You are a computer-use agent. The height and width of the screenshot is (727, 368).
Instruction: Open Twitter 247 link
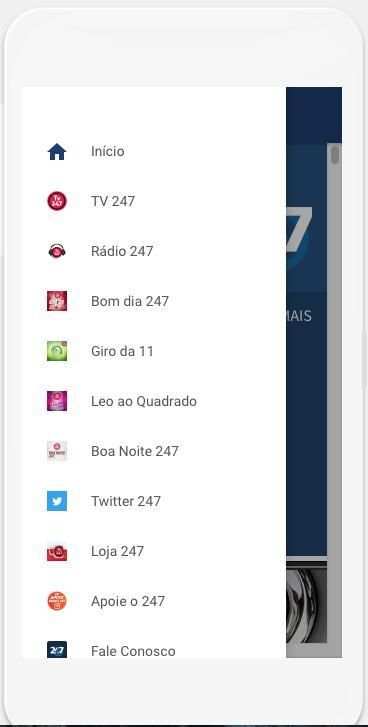pos(154,502)
